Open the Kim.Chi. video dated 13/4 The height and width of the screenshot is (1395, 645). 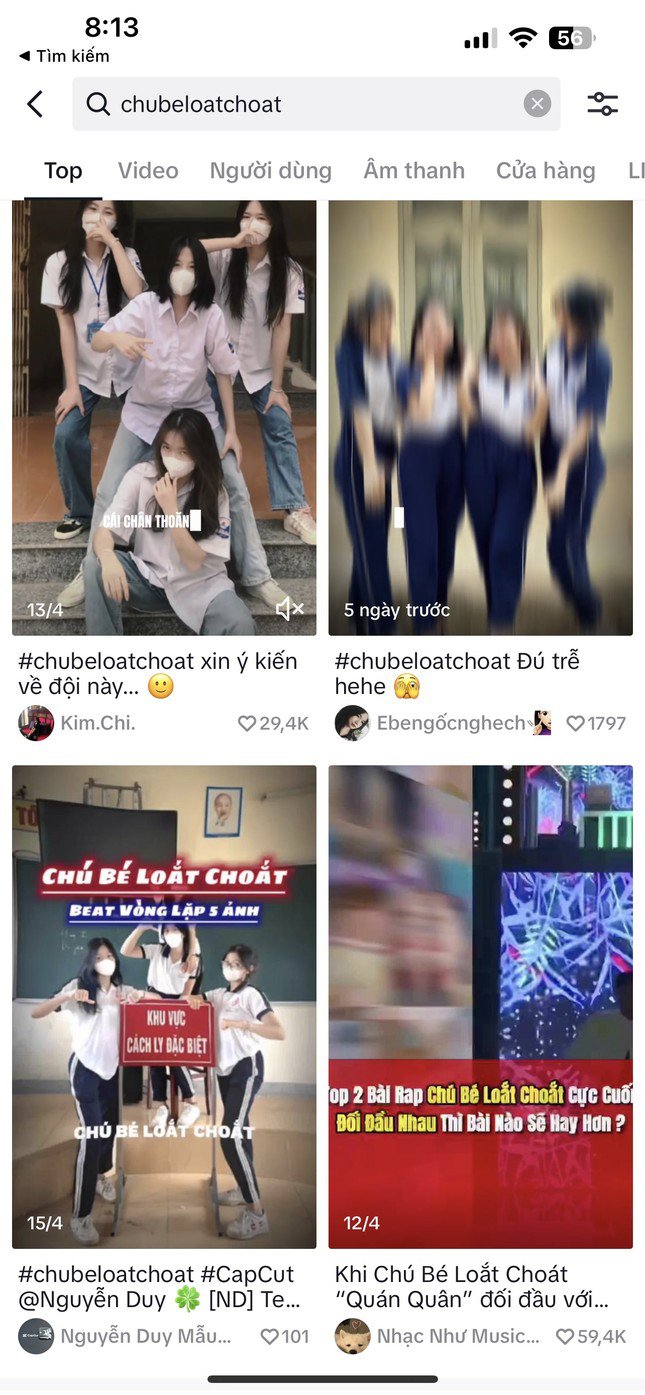pos(164,417)
